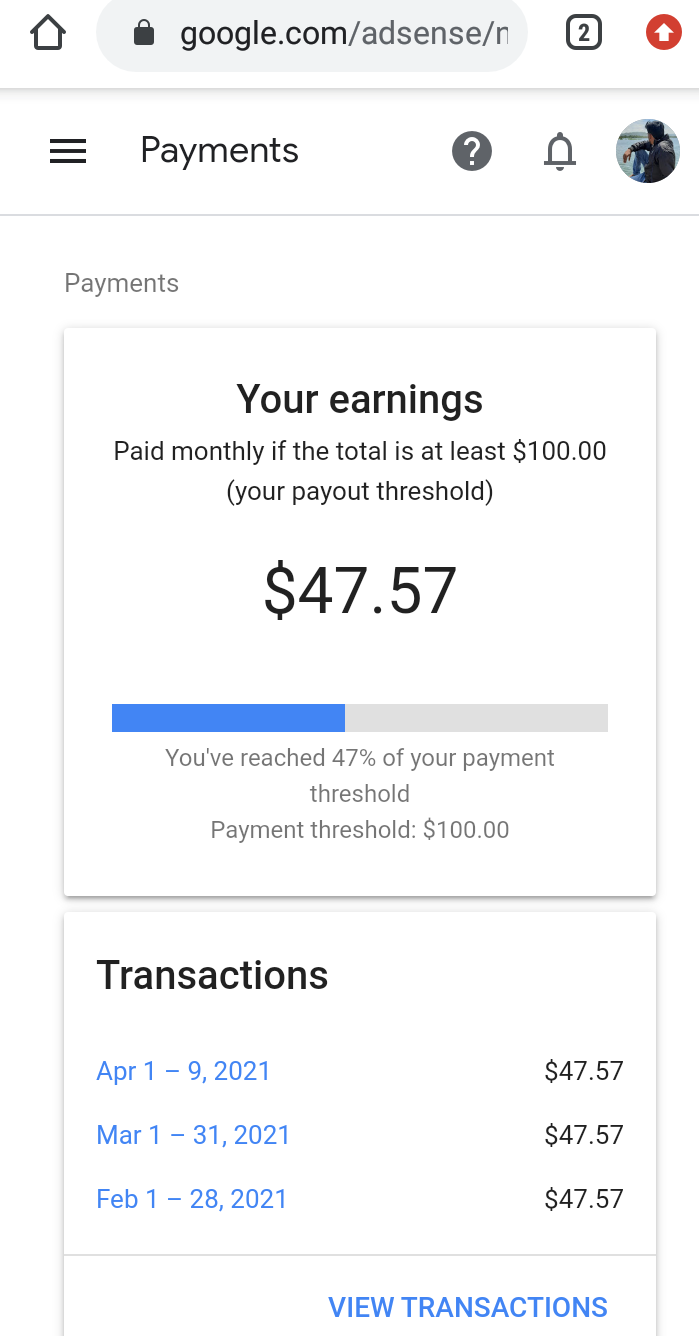Open the help question mark icon
699x1336 pixels.
click(x=472, y=152)
